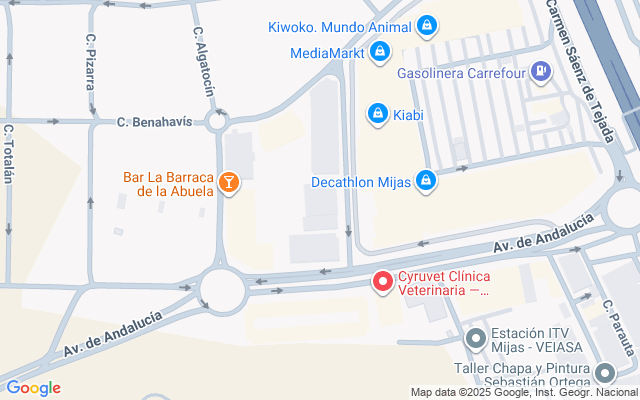Image resolution: width=640 pixels, height=400 pixels.
Task: Select the Decathlon Mijas marker
Action: [x=426, y=180]
